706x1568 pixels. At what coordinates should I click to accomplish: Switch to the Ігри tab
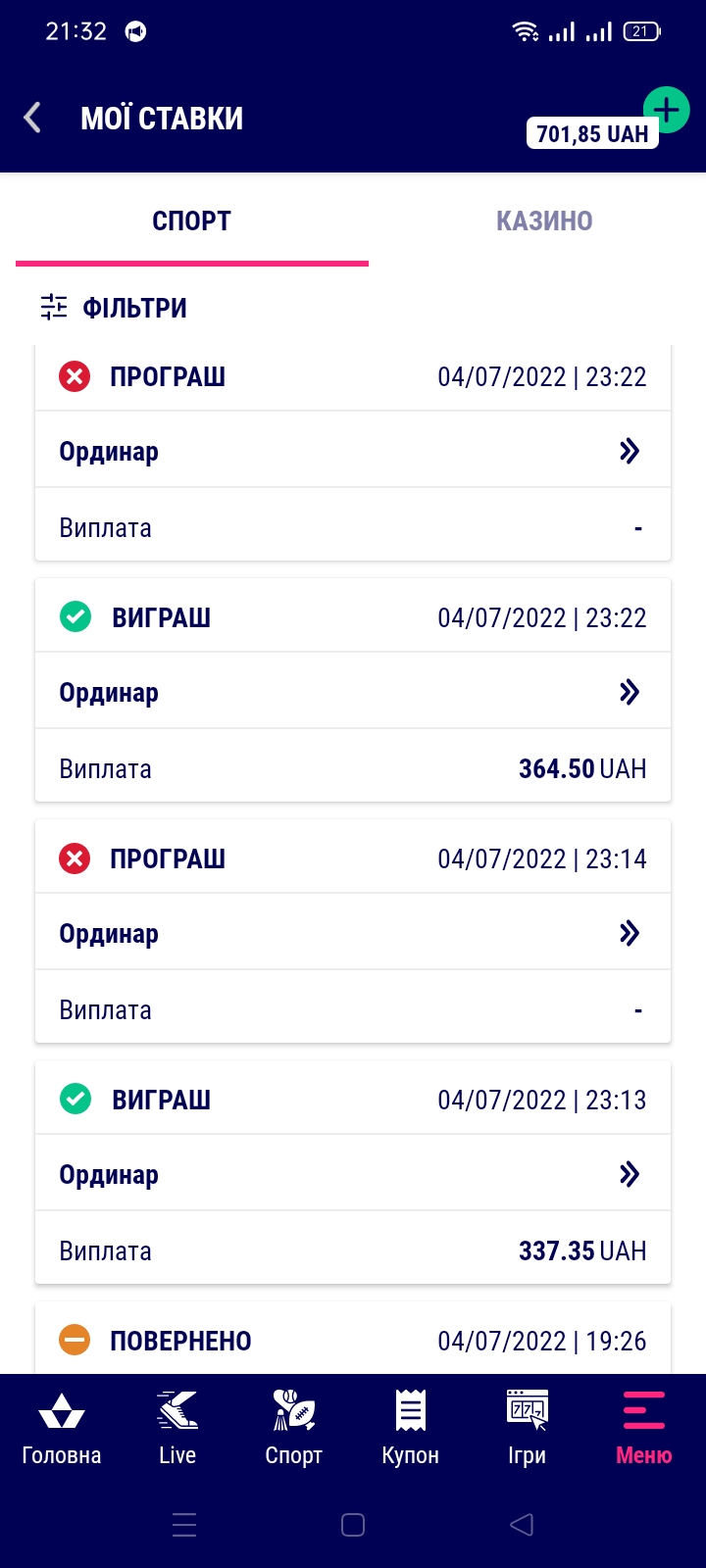[x=527, y=1427]
